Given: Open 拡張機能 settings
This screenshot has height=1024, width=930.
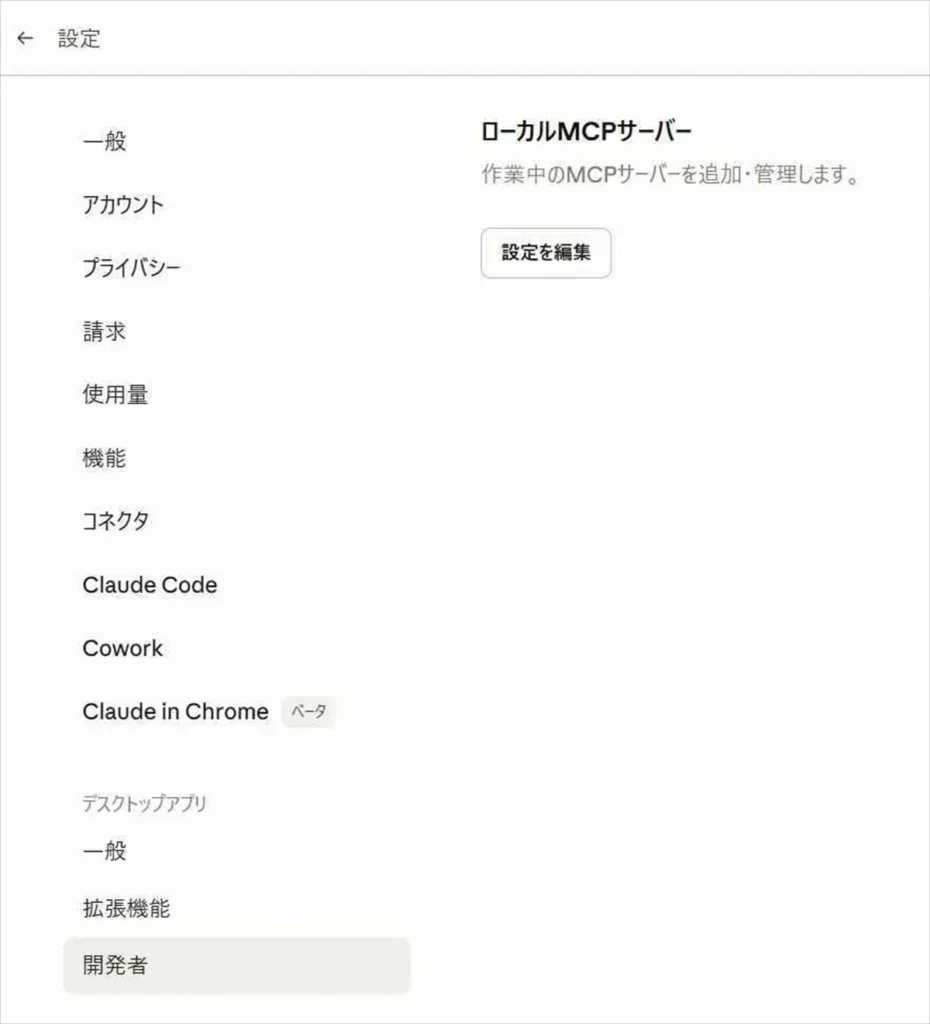Looking at the screenshot, I should click(126, 908).
